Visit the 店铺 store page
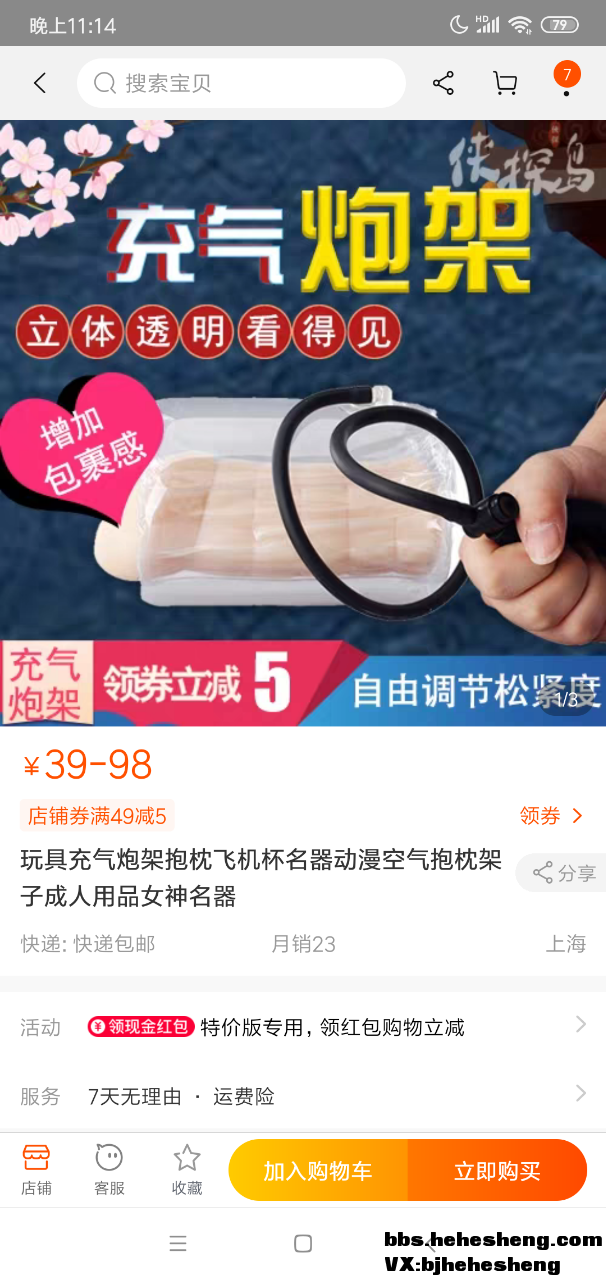 click(x=36, y=1169)
